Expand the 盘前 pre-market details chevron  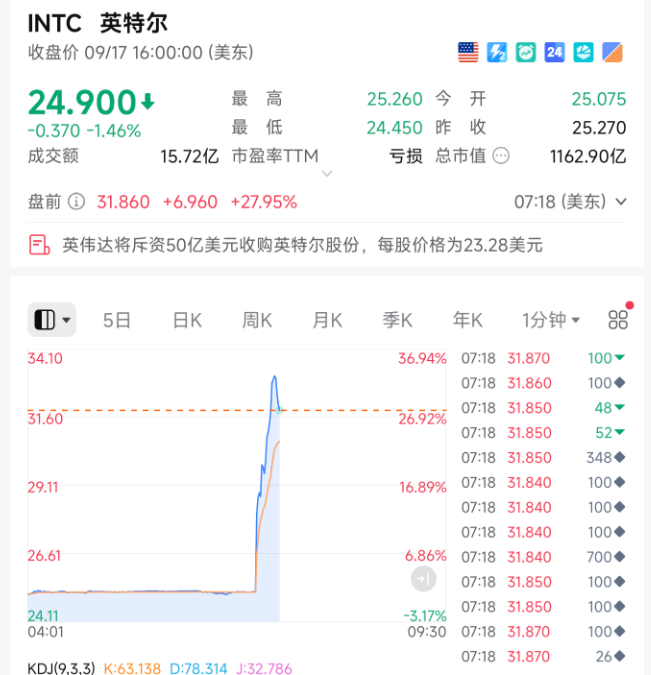(621, 202)
